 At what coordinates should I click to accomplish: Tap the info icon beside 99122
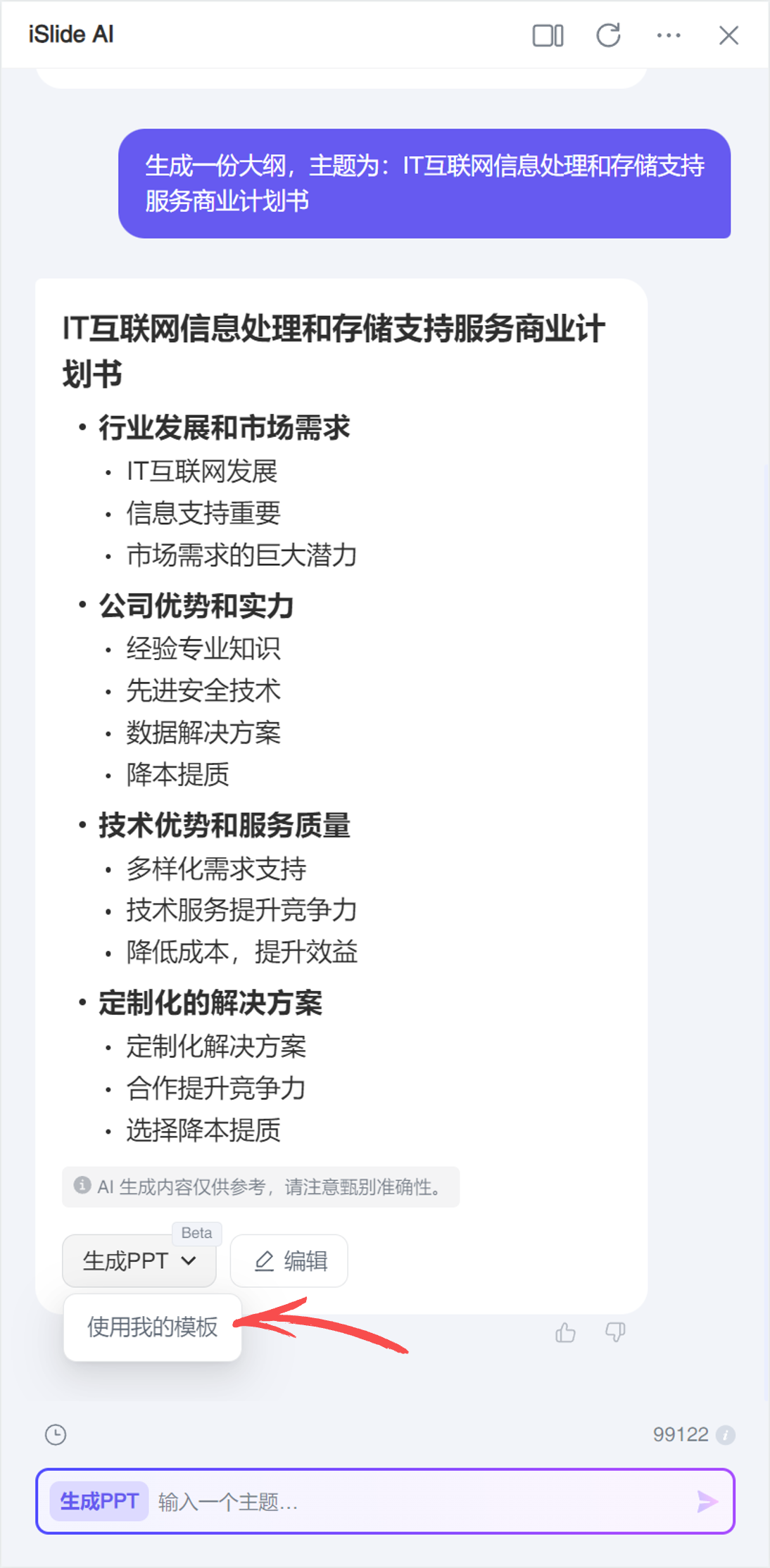click(726, 1434)
